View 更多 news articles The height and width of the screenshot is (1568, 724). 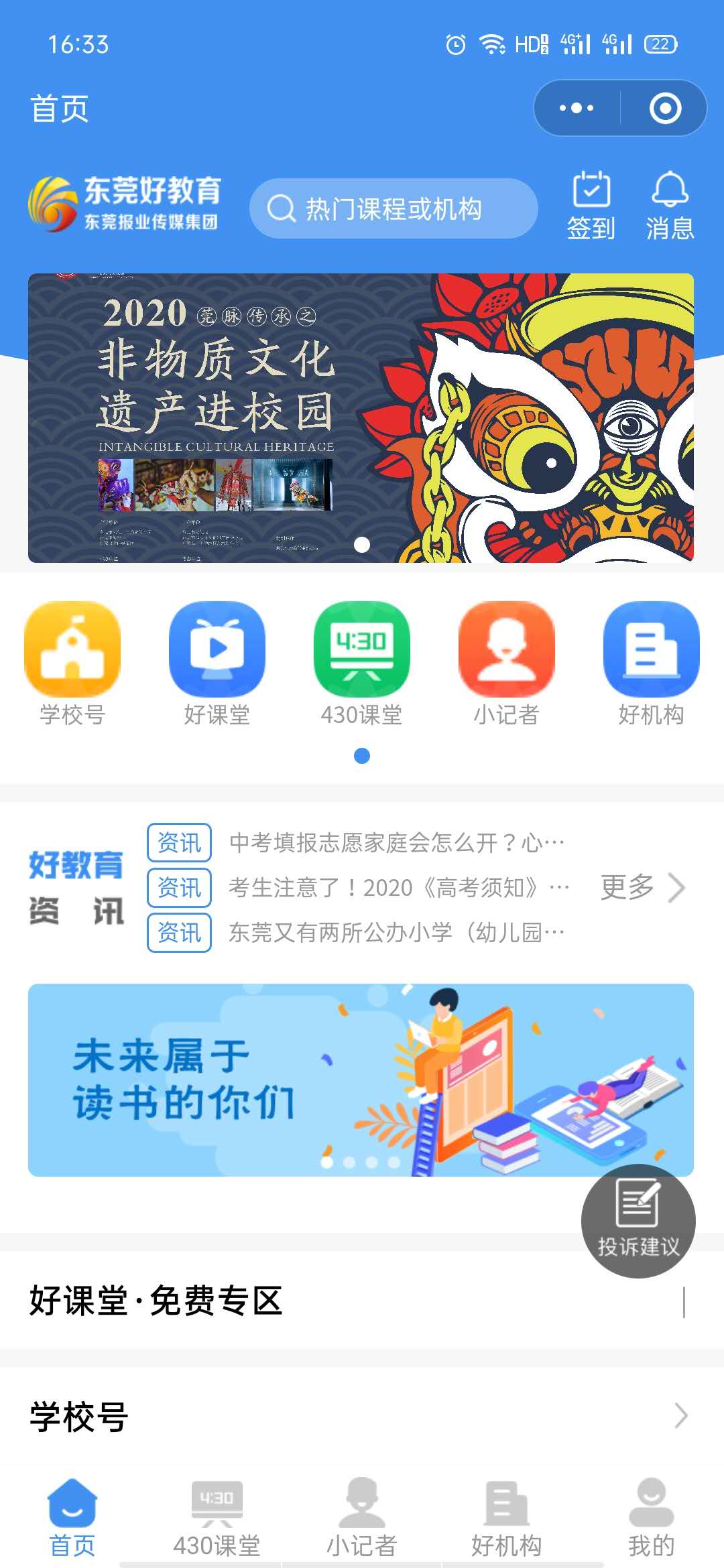[x=642, y=887]
